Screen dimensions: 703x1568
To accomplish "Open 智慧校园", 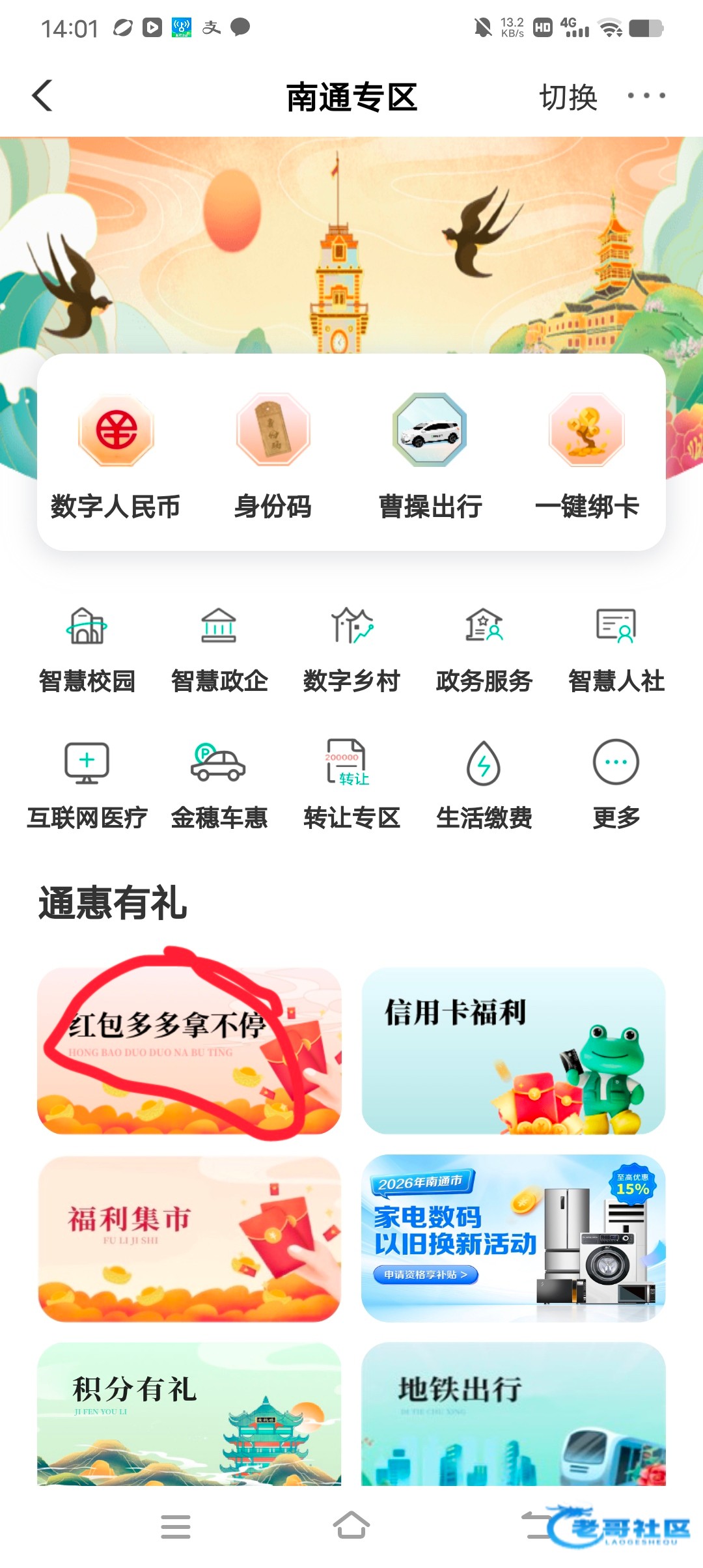I will pyautogui.click(x=87, y=650).
